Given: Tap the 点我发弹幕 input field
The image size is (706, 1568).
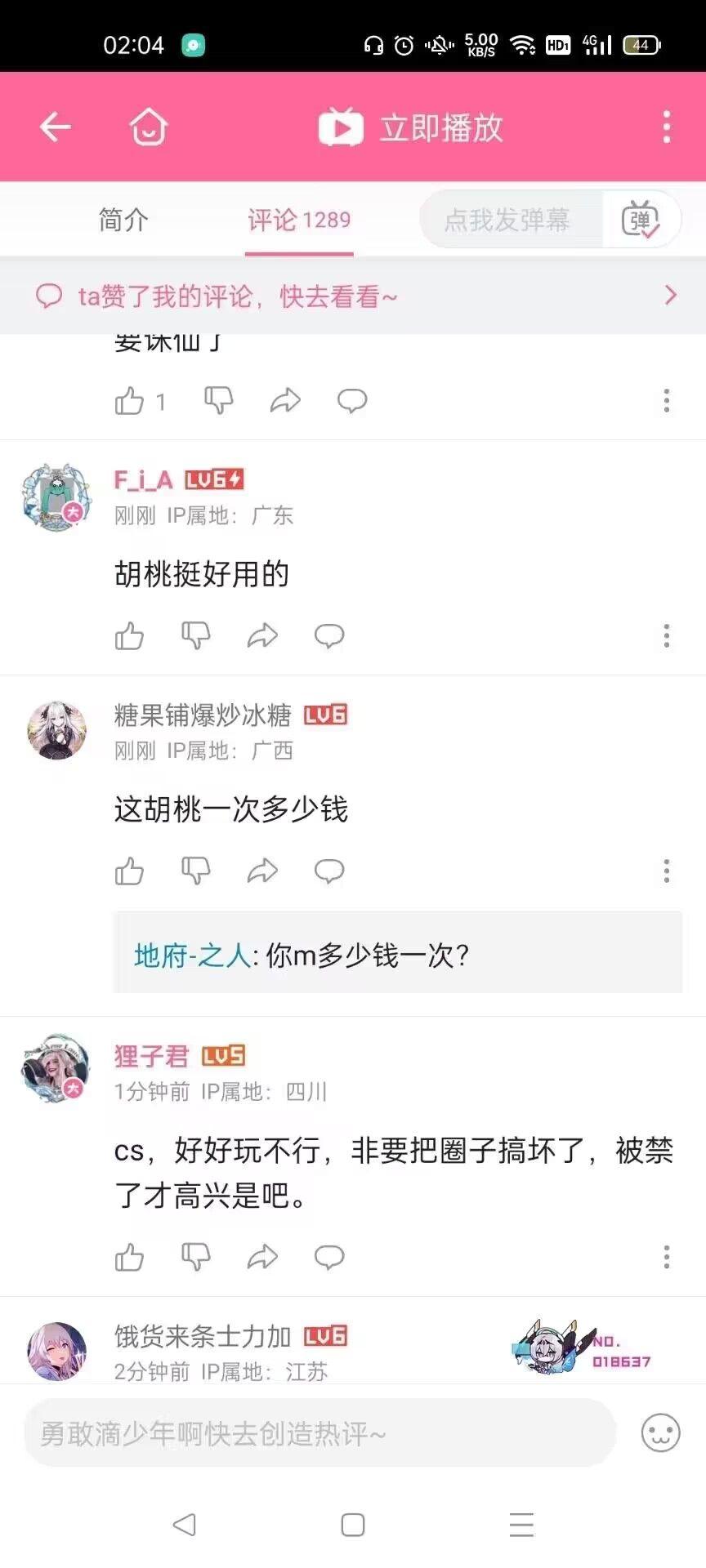Looking at the screenshot, I should (x=508, y=220).
